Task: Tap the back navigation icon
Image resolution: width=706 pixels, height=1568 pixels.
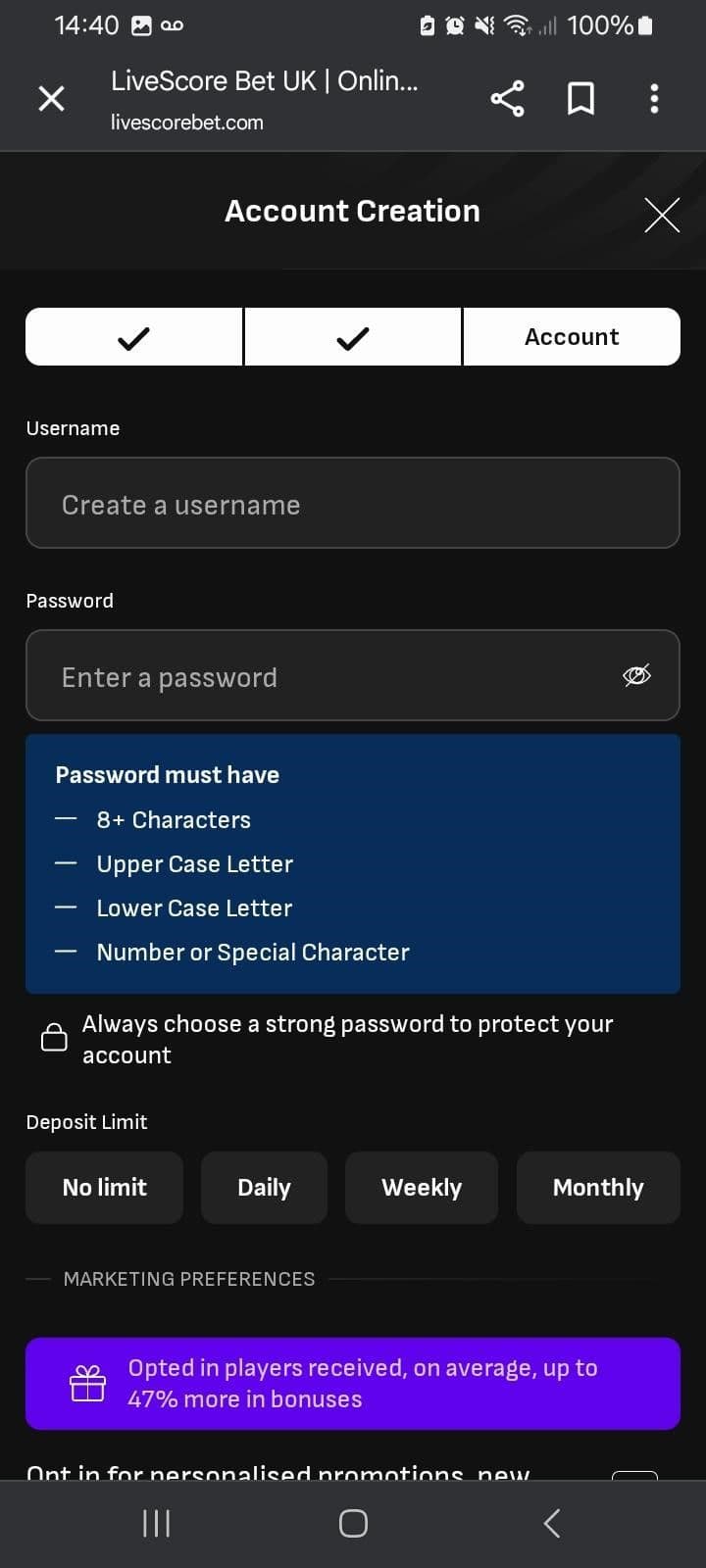Action: [550, 1523]
